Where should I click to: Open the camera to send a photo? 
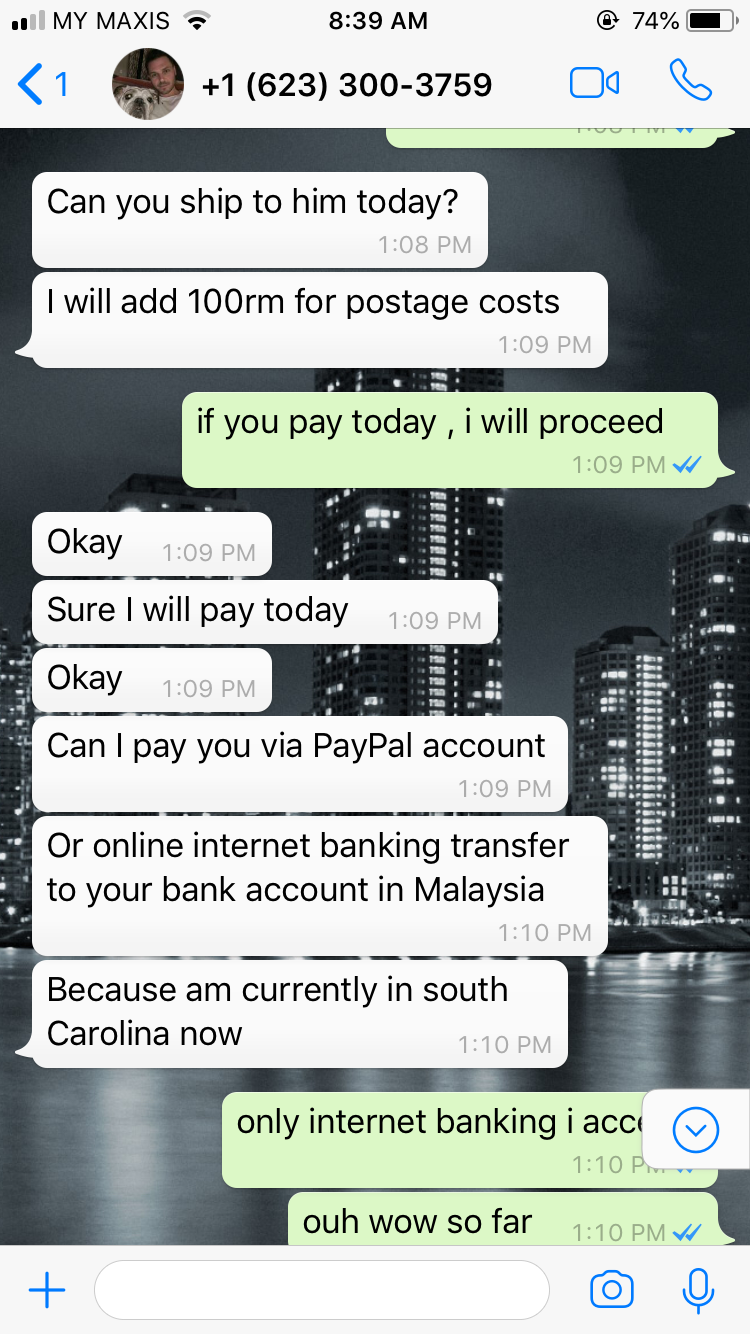612,1290
